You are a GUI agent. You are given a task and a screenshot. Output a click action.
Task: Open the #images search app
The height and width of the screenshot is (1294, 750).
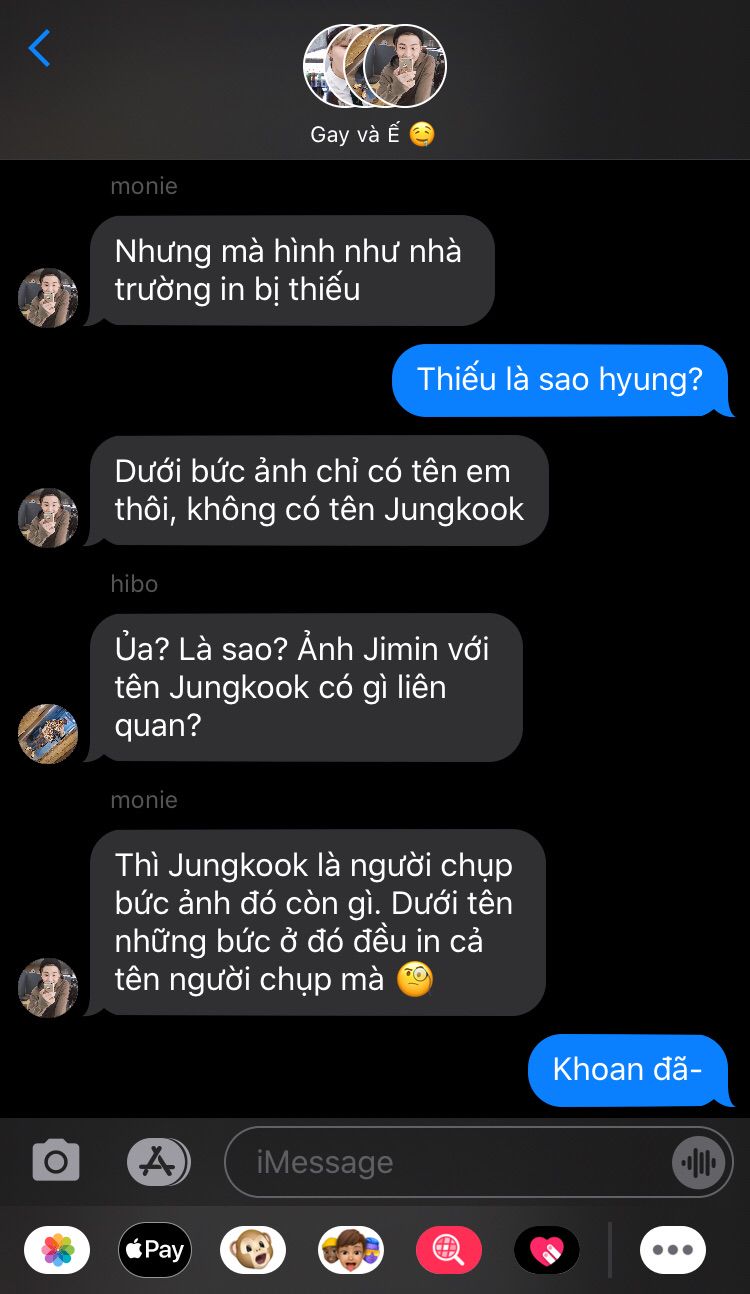449,1250
